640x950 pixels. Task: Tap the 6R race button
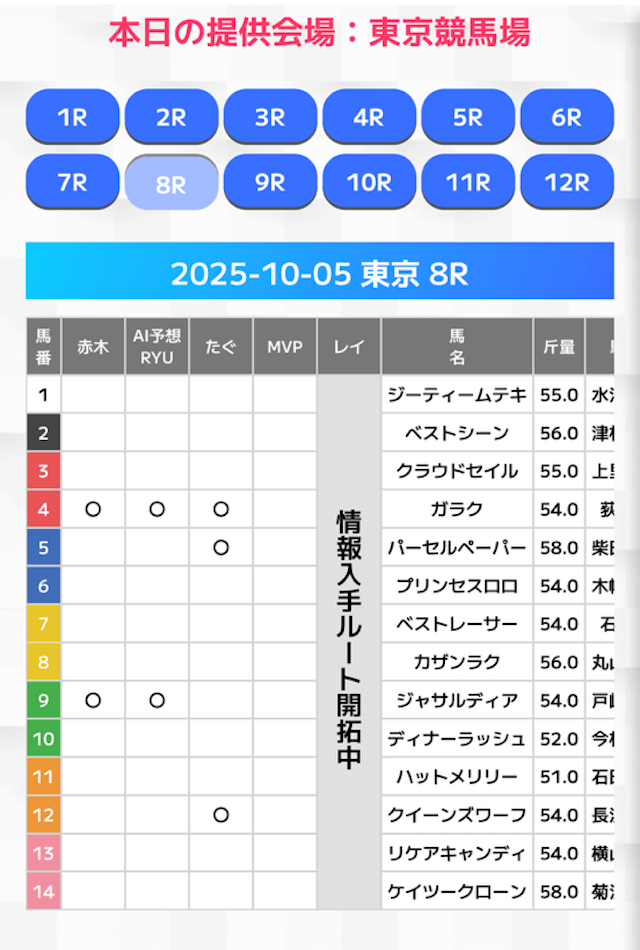coord(567,117)
